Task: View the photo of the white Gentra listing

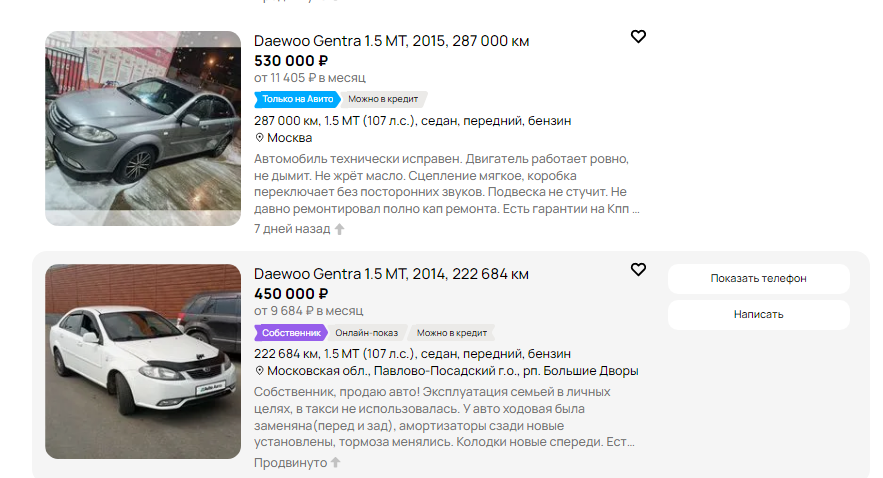Action: (x=143, y=361)
